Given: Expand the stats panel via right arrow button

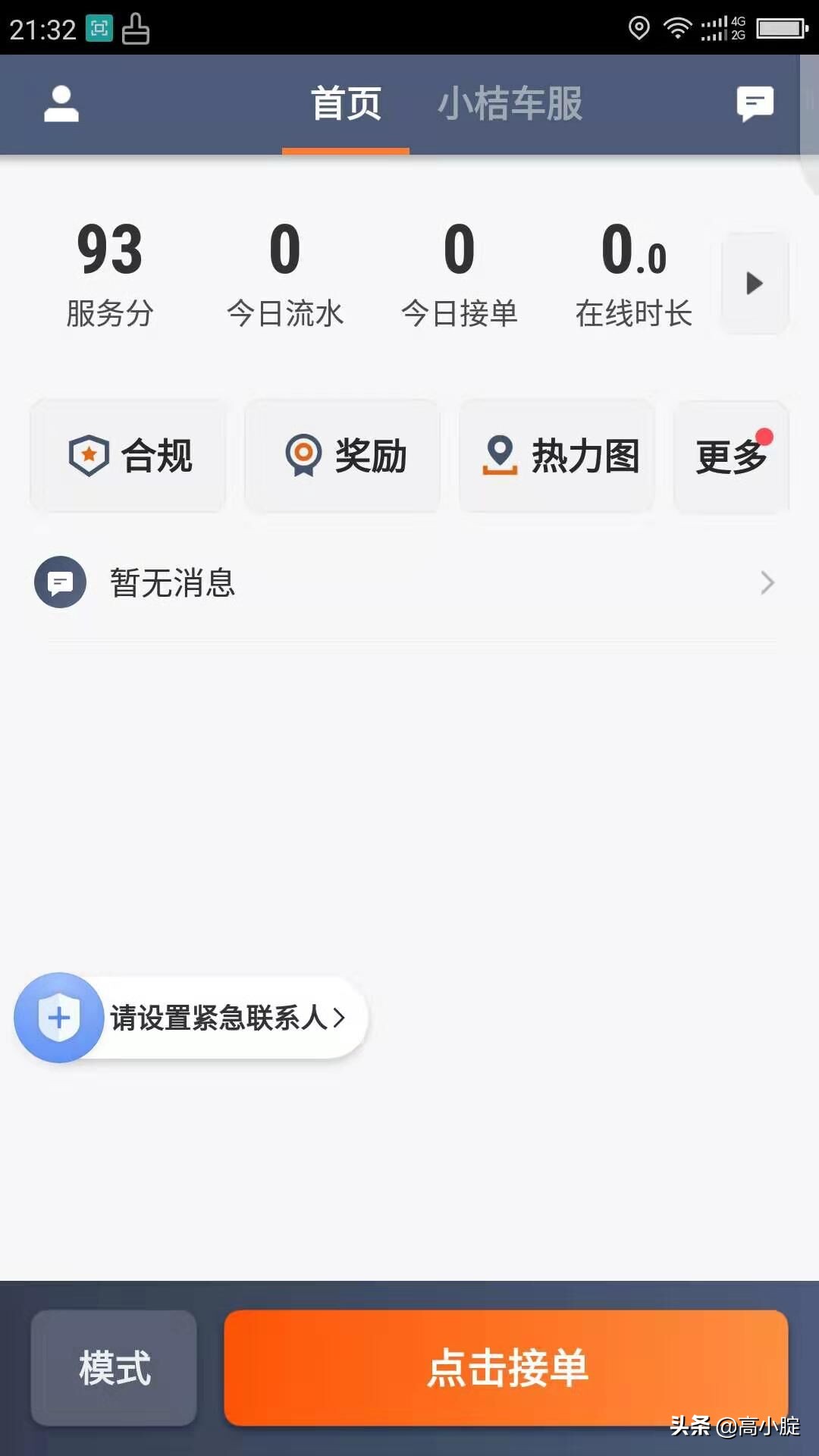Looking at the screenshot, I should (754, 283).
